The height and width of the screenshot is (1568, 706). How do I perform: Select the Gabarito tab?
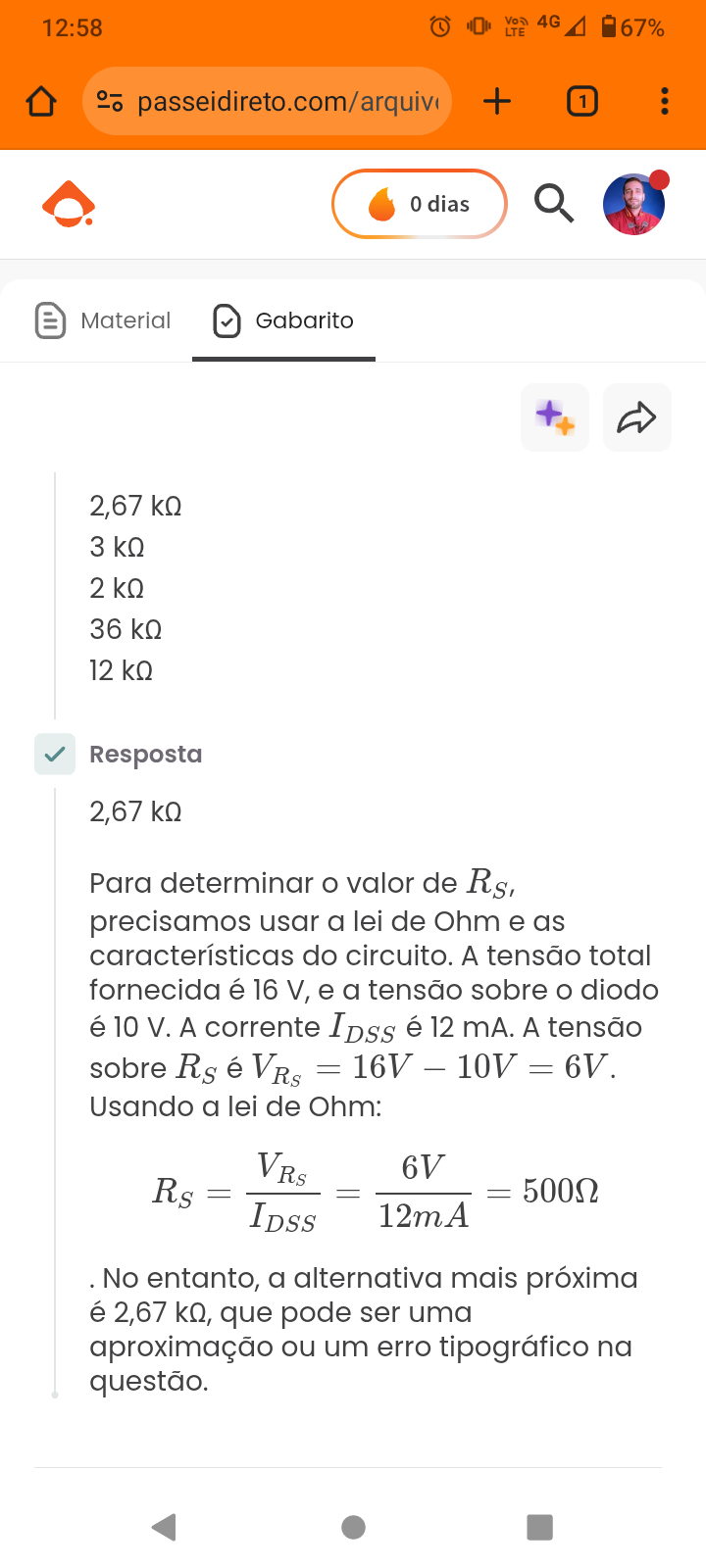[283, 320]
